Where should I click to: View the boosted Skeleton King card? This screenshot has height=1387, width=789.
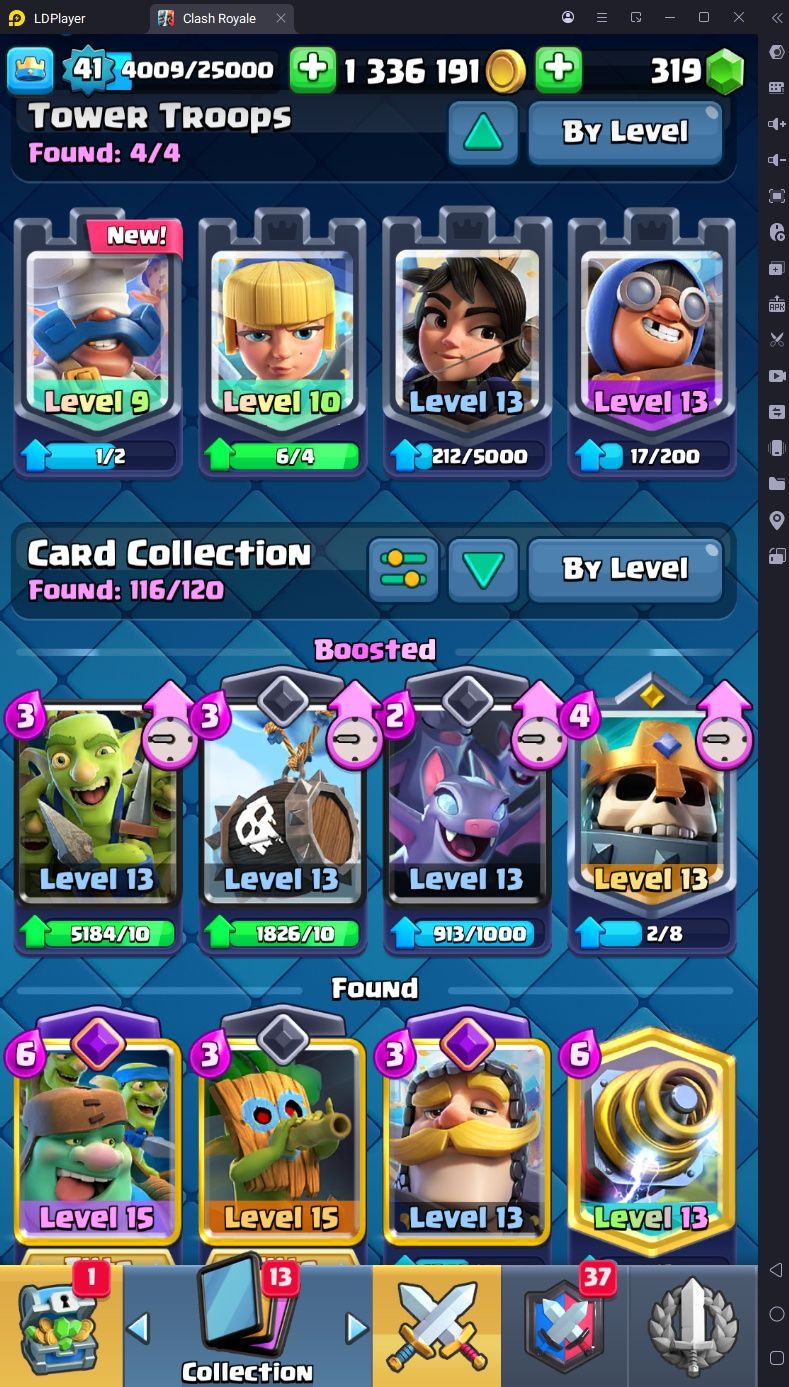pos(651,815)
